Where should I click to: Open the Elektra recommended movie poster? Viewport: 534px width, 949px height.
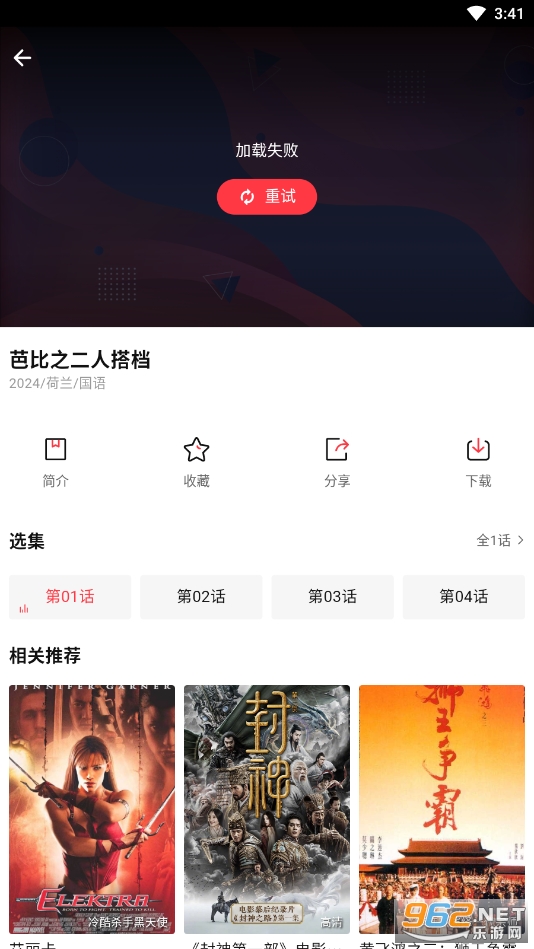92,809
